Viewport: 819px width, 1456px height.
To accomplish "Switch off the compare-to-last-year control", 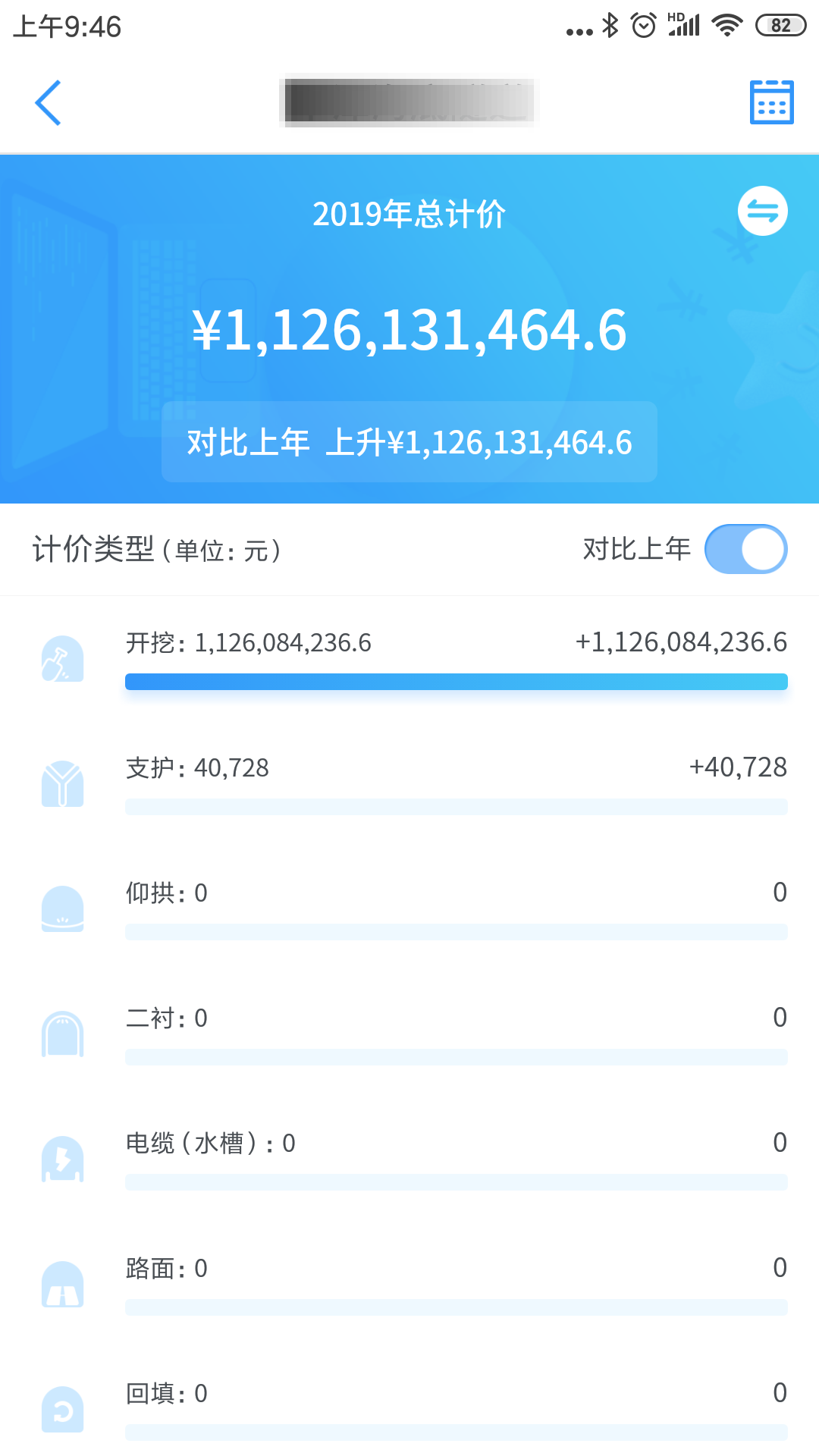I will (x=746, y=548).
